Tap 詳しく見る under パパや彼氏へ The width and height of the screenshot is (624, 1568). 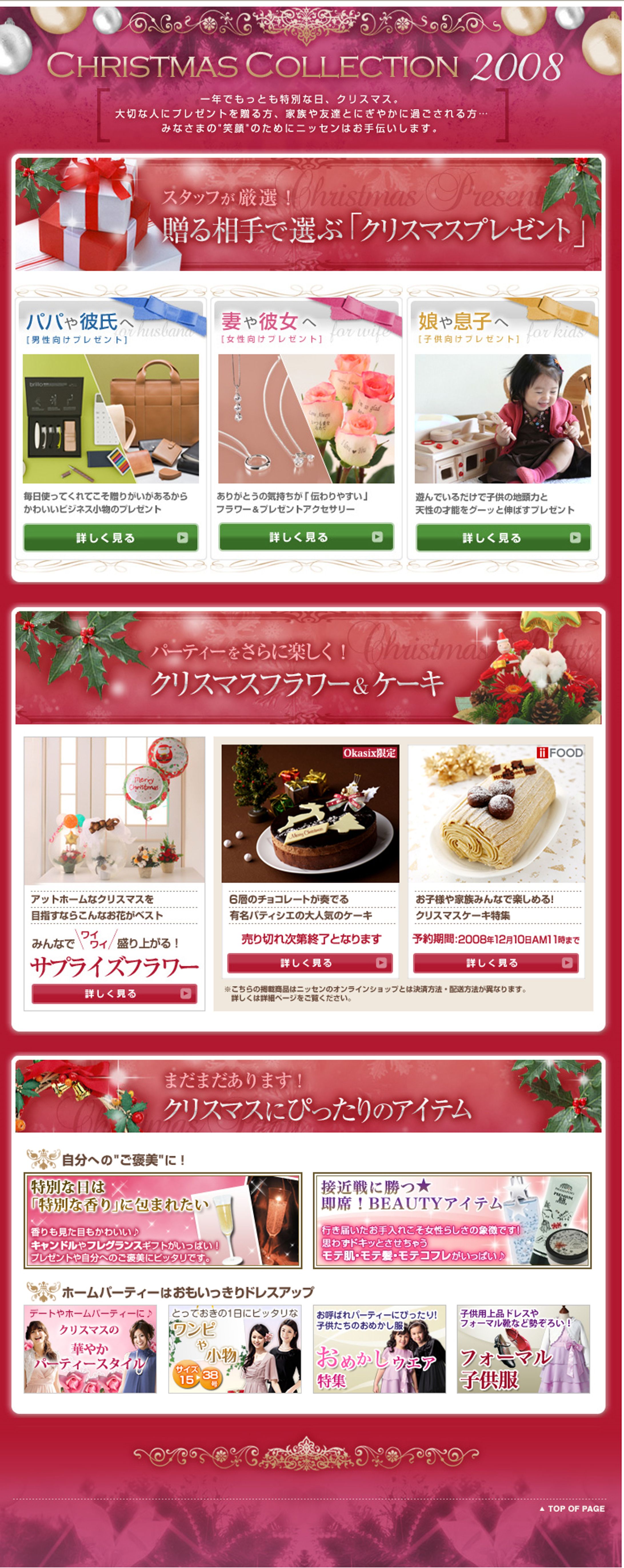110,537
